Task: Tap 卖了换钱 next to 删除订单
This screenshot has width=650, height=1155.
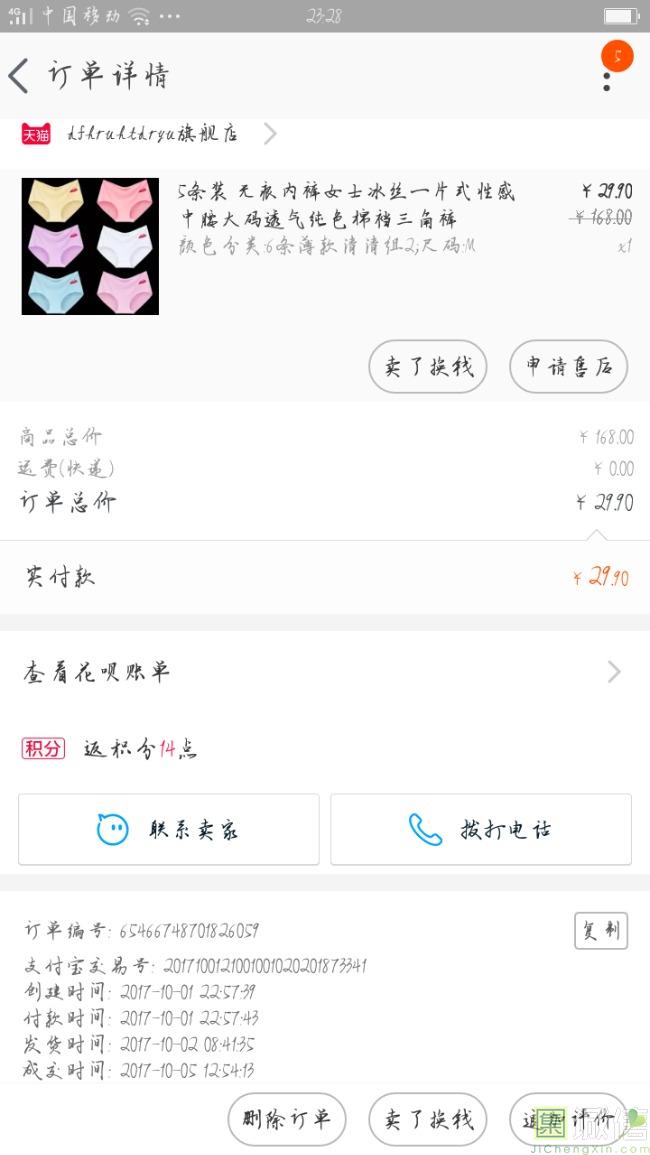Action: [x=428, y=1119]
